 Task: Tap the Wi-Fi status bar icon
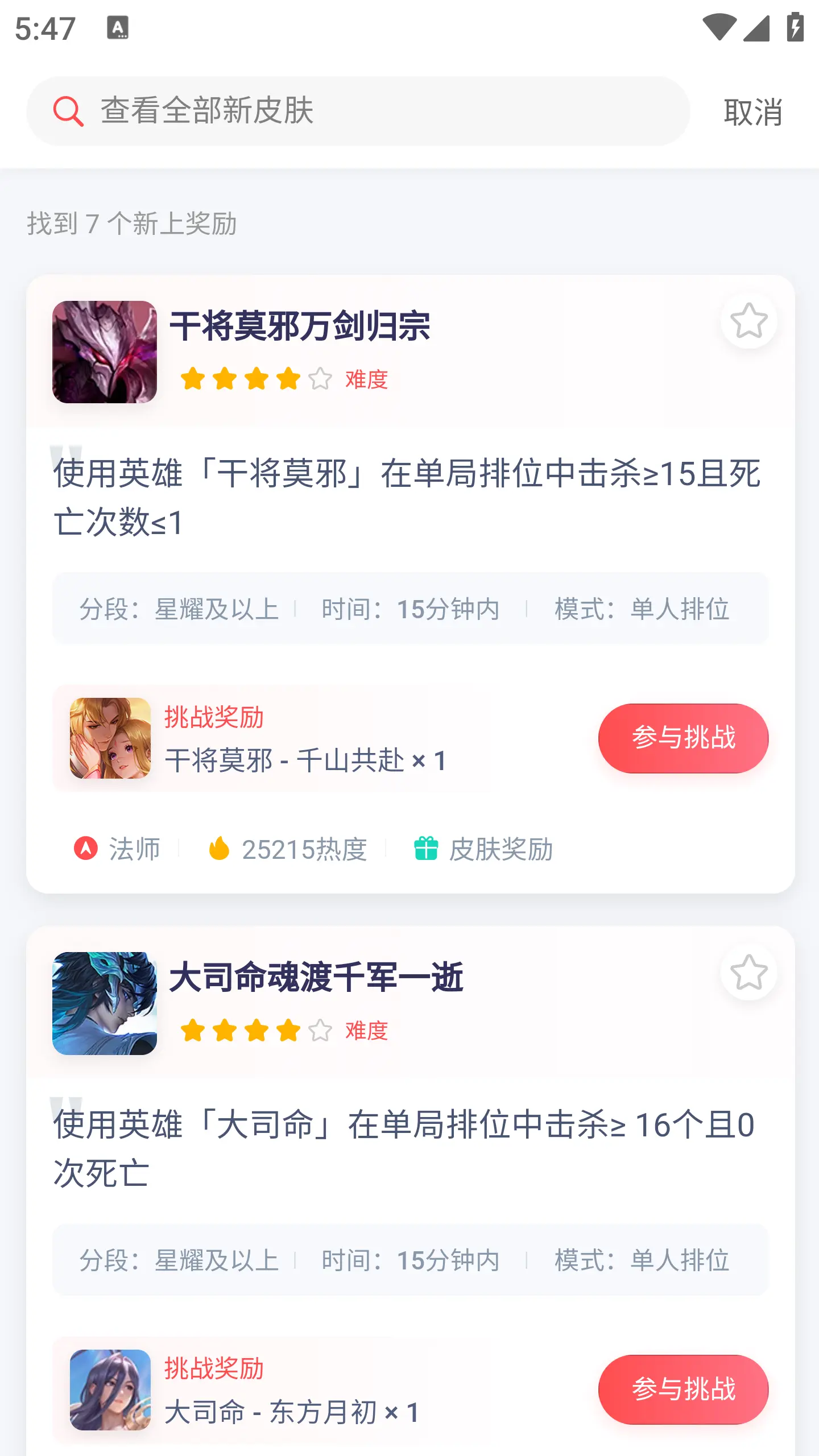tap(719, 26)
